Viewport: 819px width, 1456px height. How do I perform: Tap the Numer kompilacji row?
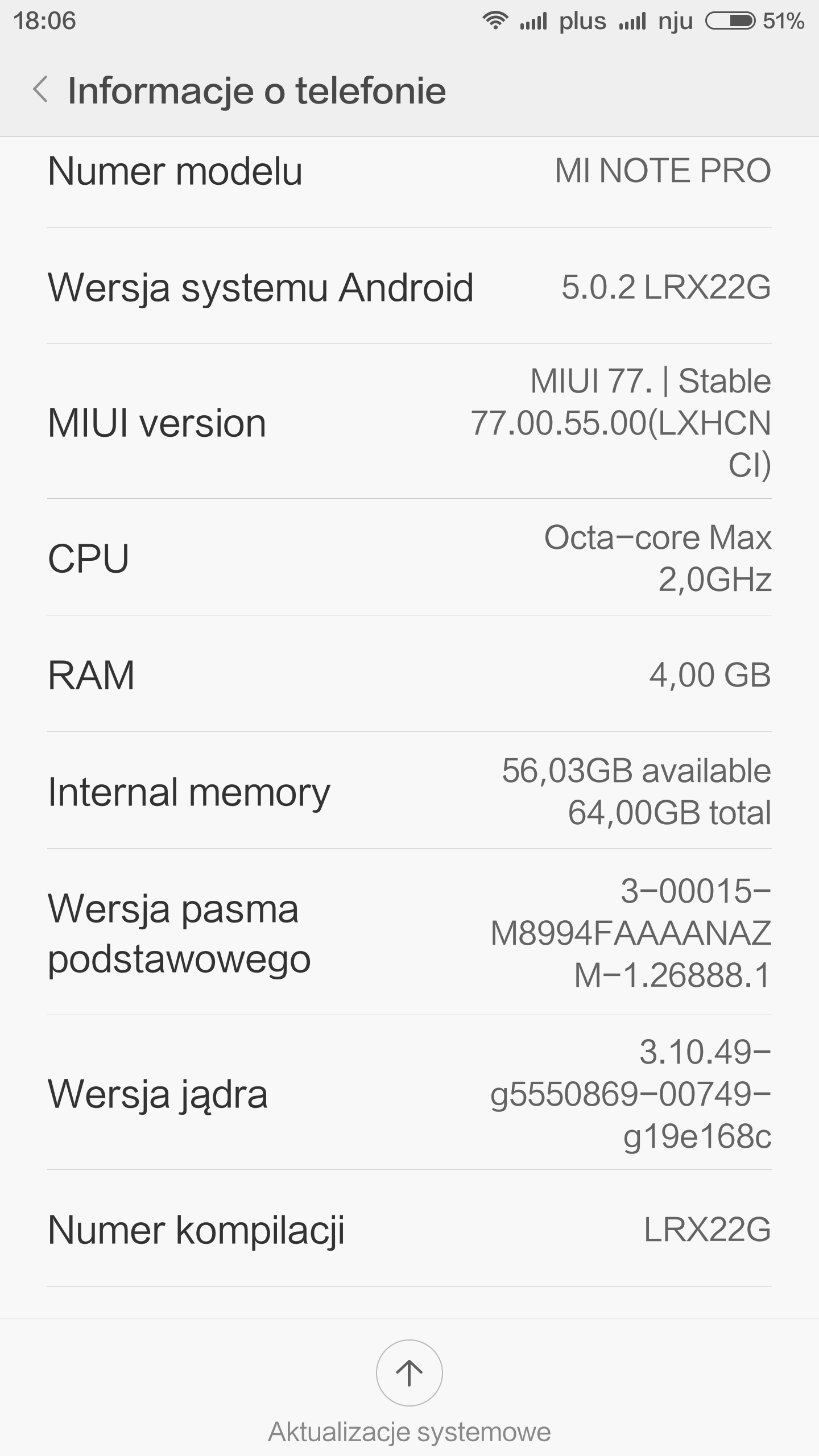[409, 1230]
